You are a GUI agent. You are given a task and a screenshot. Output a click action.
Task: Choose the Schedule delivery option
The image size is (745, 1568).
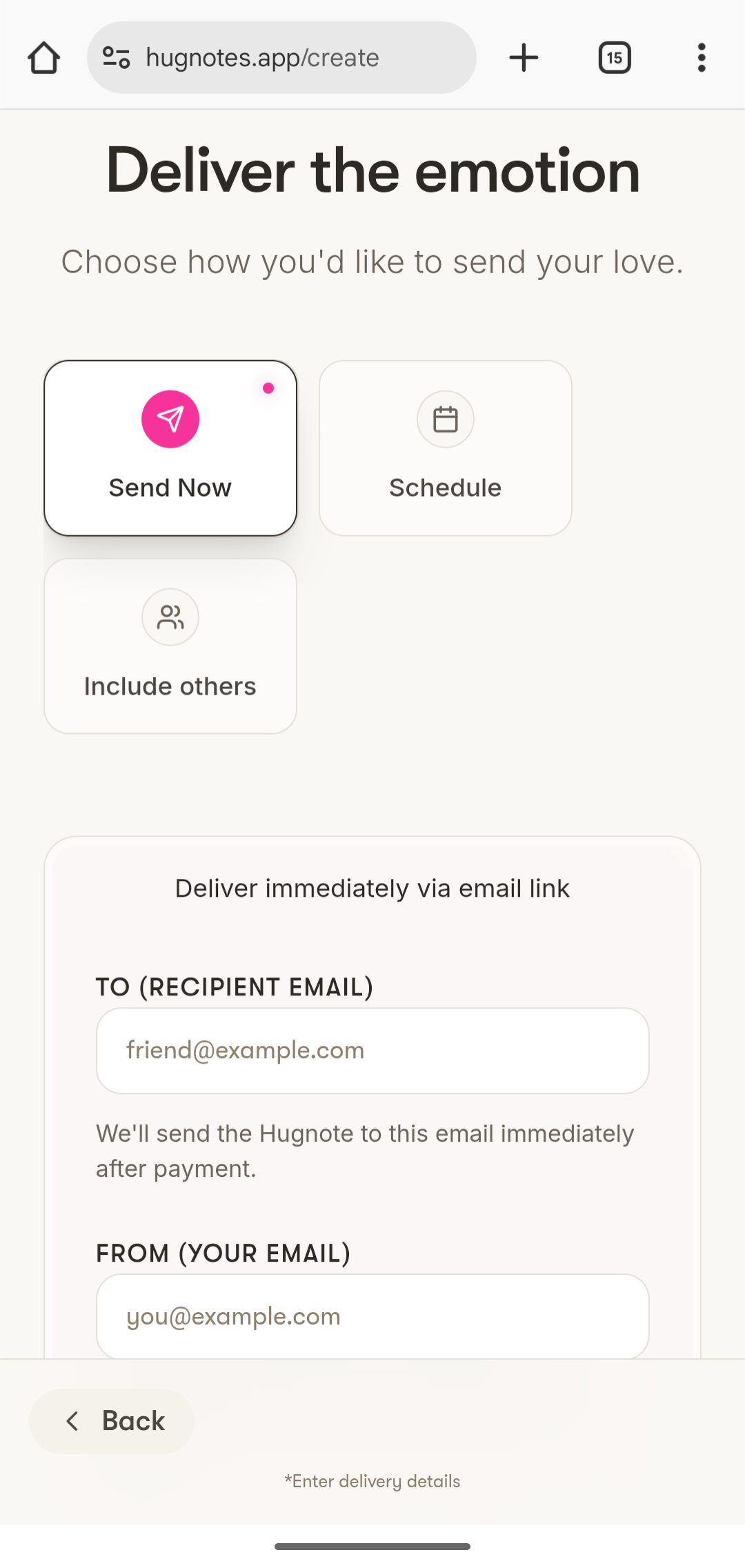(x=445, y=446)
